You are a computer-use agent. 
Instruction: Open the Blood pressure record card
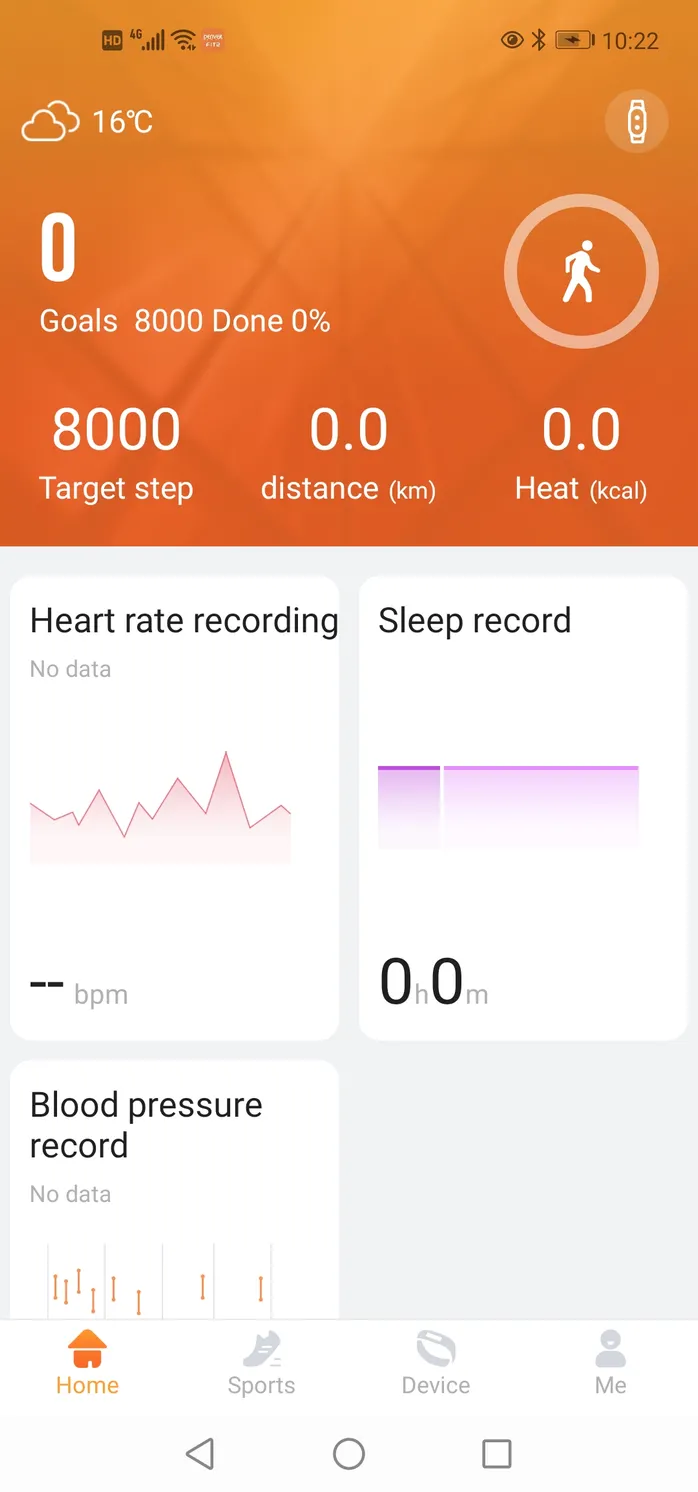[175, 1190]
